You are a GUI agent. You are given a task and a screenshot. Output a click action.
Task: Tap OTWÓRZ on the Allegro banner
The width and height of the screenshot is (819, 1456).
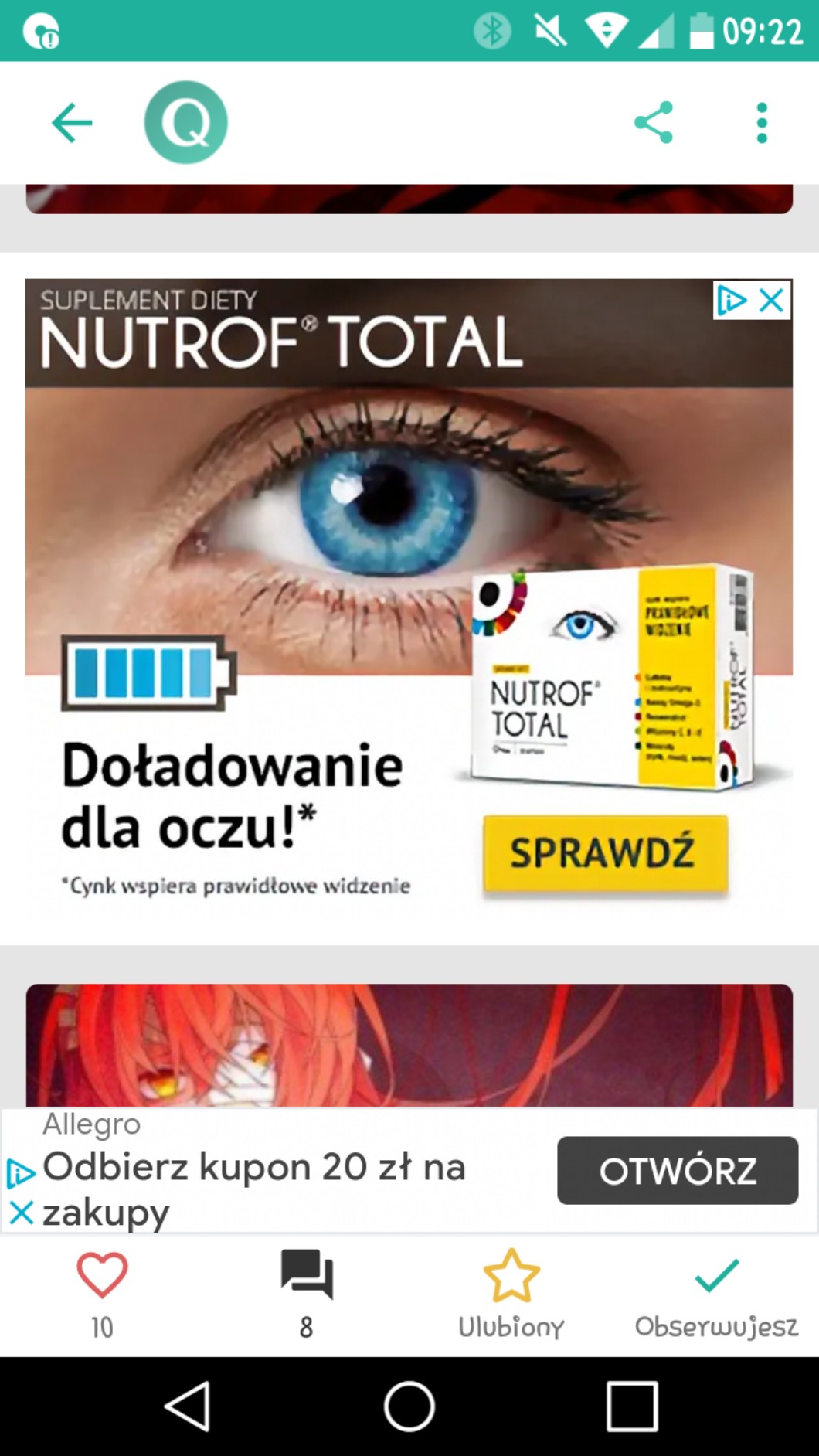click(x=677, y=1170)
